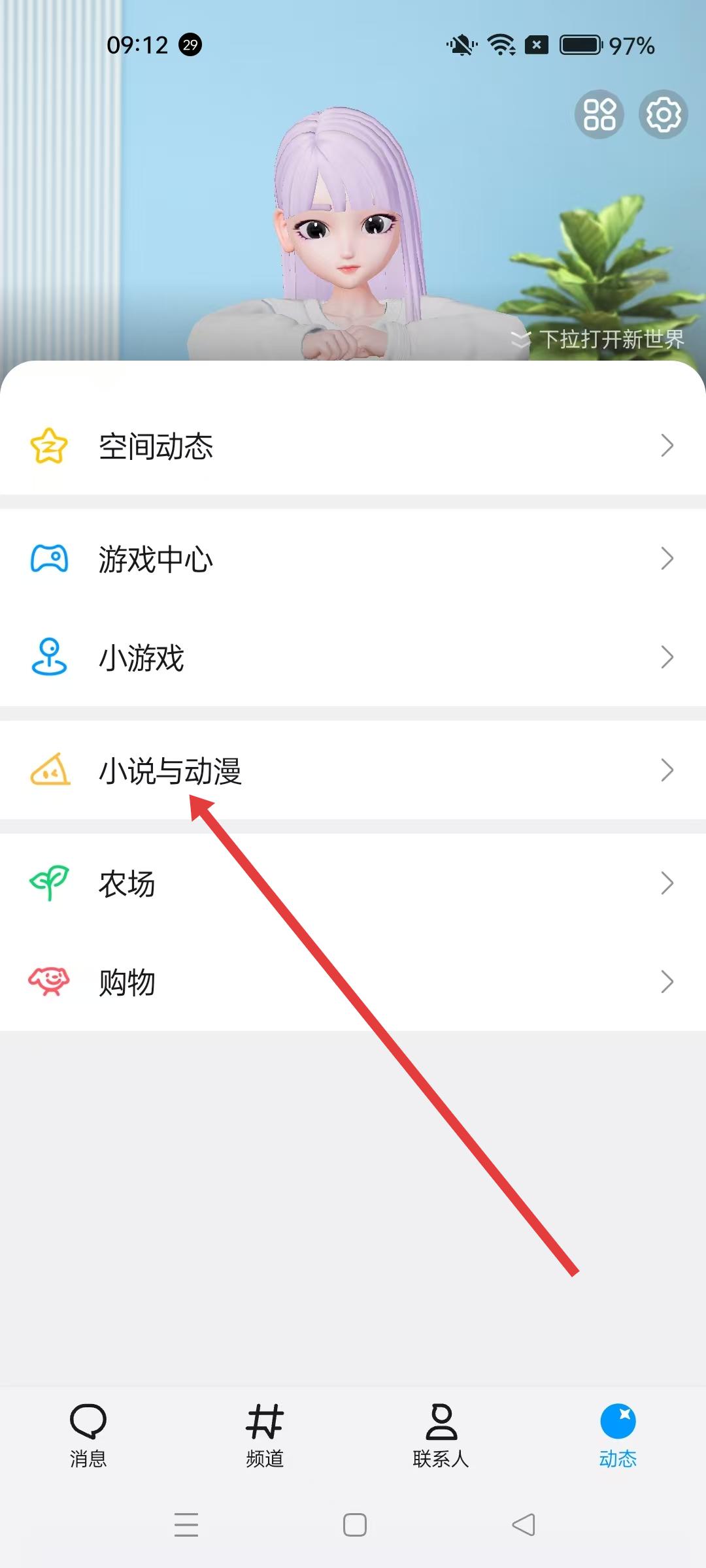This screenshot has width=706, height=1568.
Task: Switch to the 消息 tab
Action: click(x=88, y=1435)
